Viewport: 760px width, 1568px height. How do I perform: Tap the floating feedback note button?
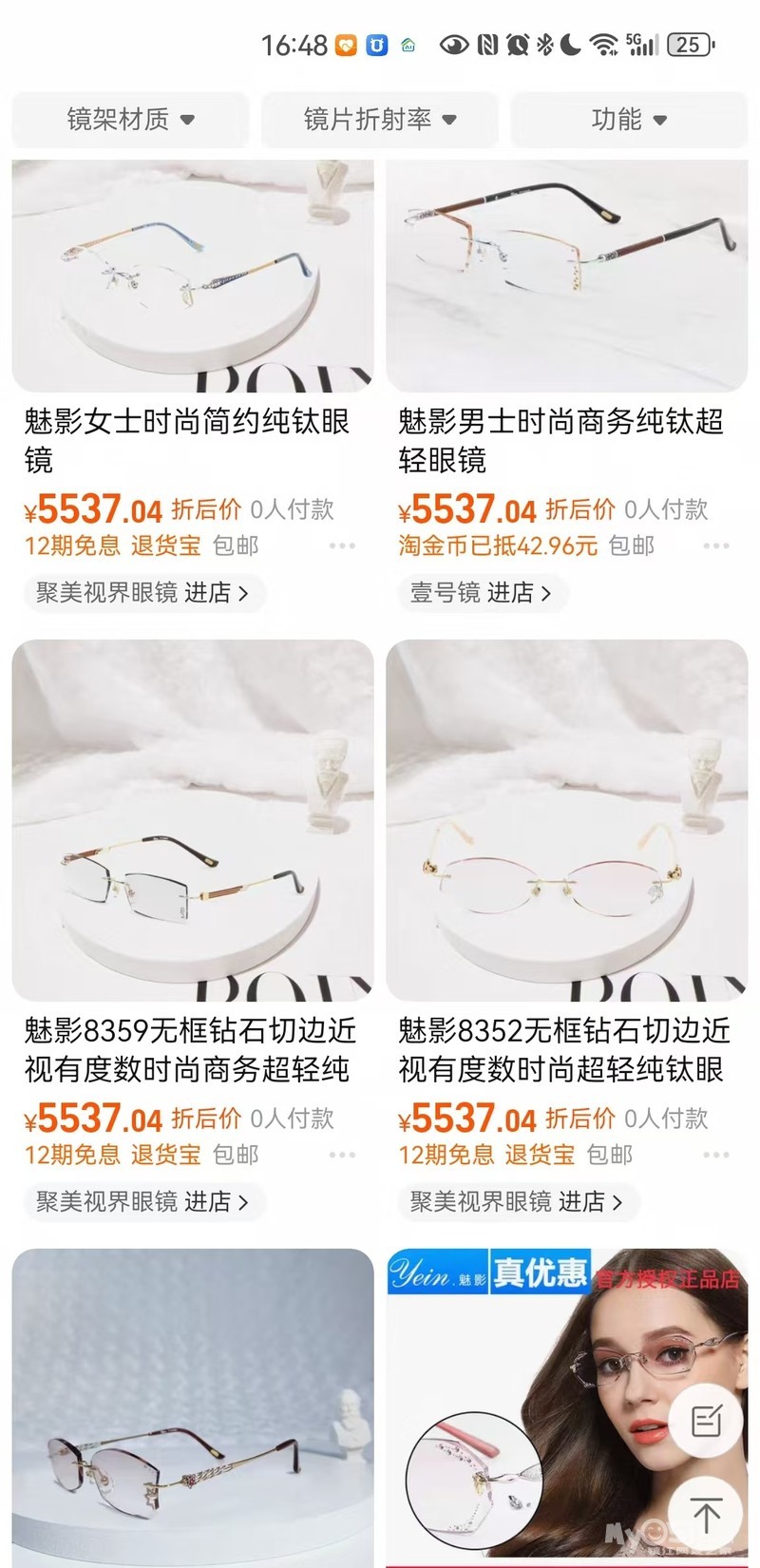[705, 1422]
